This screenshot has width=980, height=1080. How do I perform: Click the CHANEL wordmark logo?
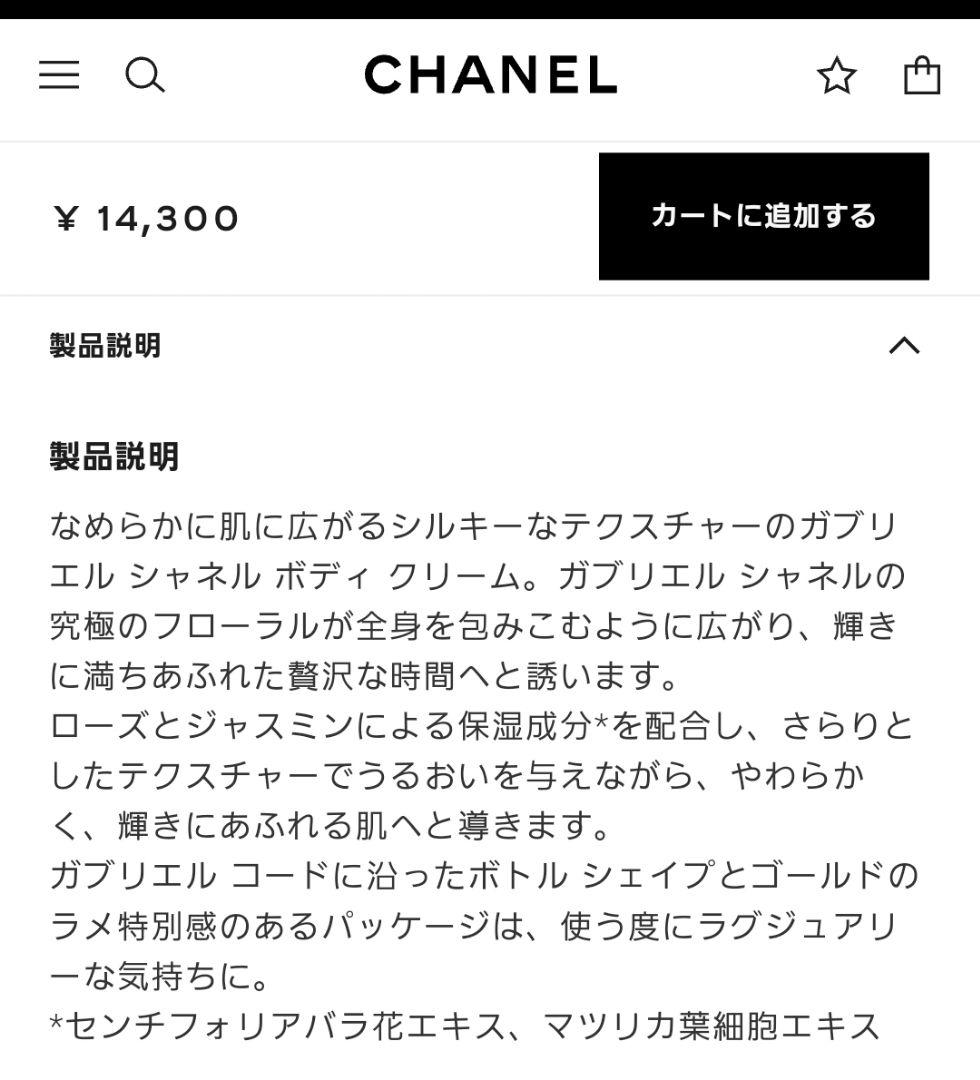click(490, 74)
